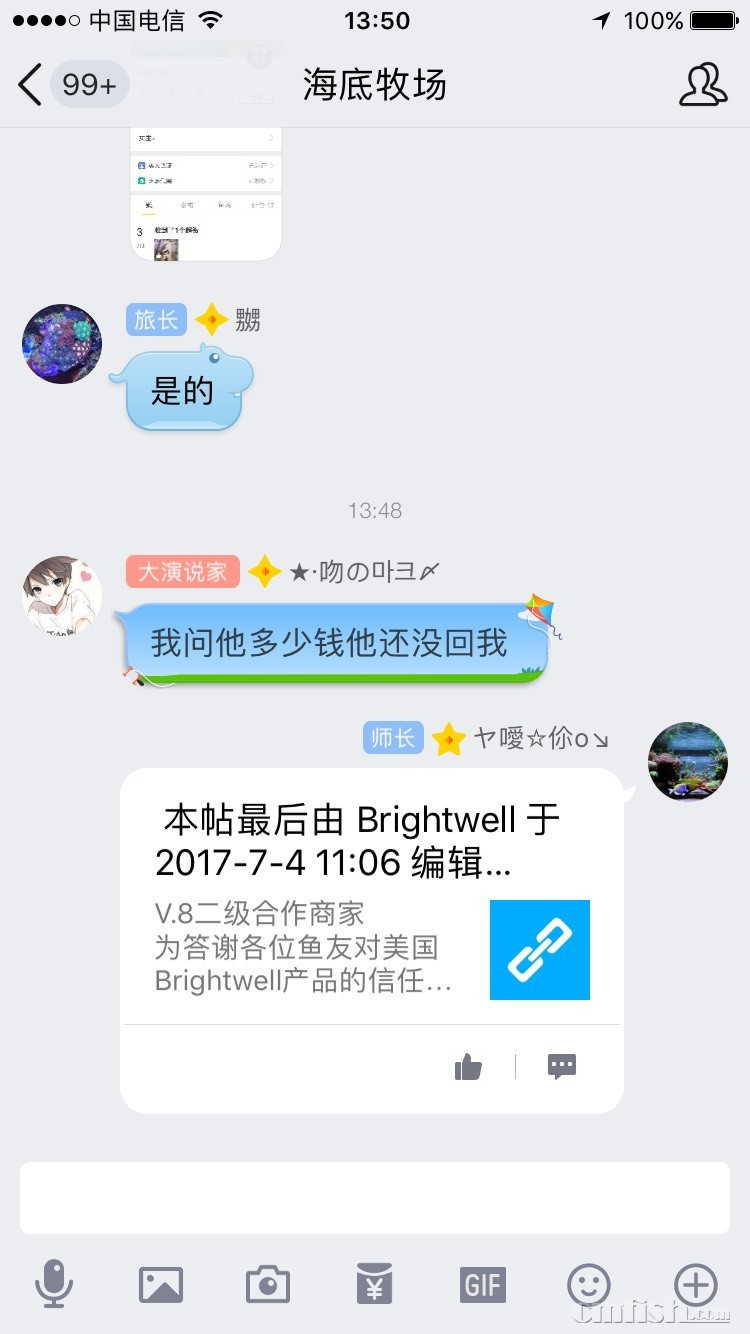This screenshot has width=750, height=1334.
Task: Open the blue link icon on Brightwell card
Action: 539,950
